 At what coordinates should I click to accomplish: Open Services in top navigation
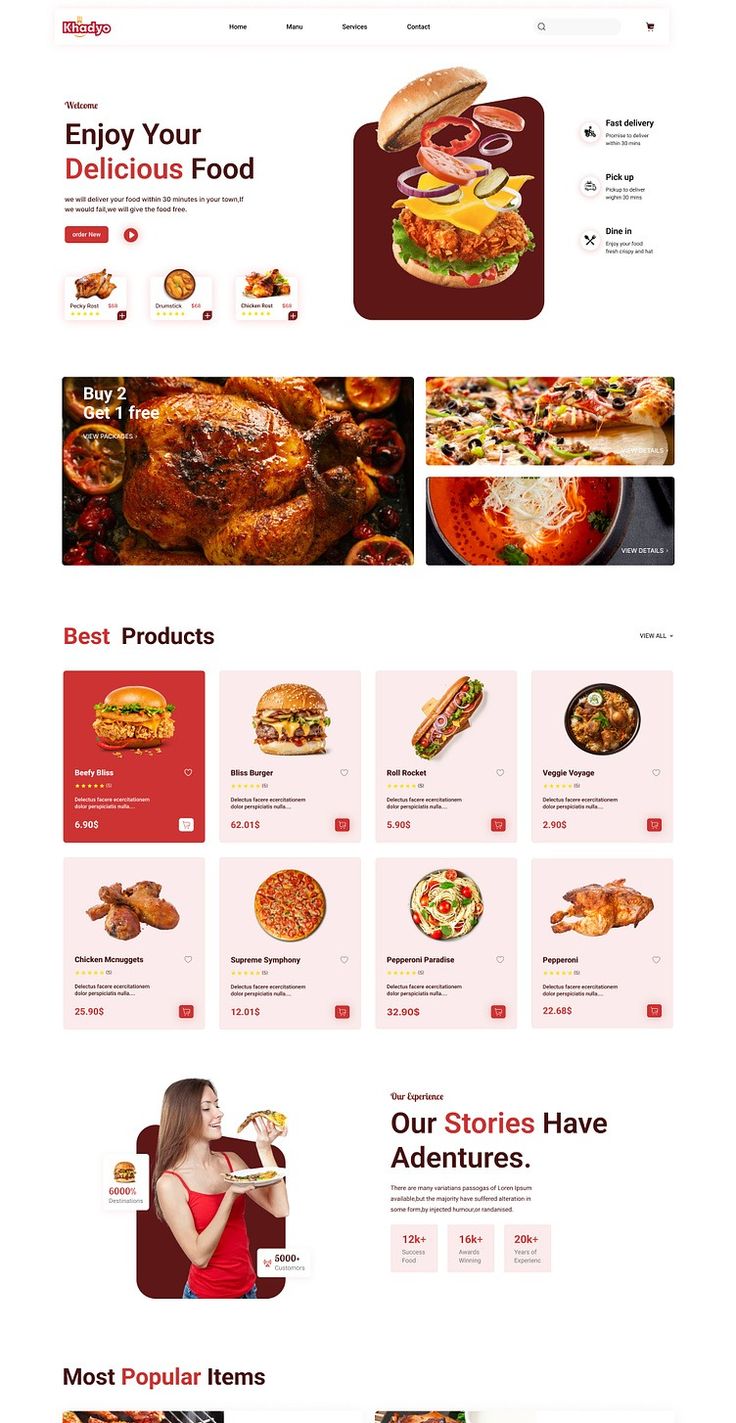click(354, 27)
